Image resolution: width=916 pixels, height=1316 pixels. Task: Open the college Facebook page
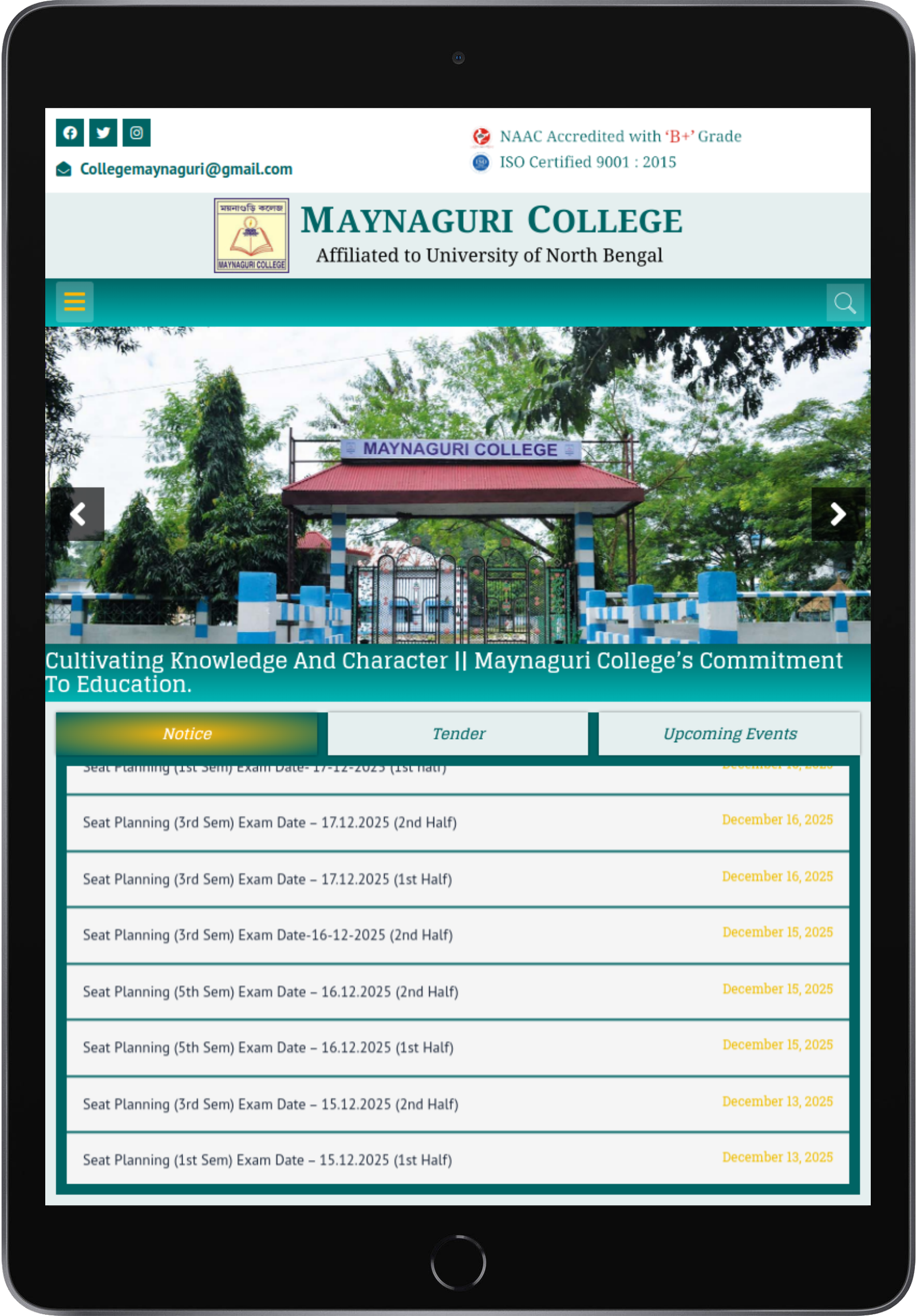70,133
